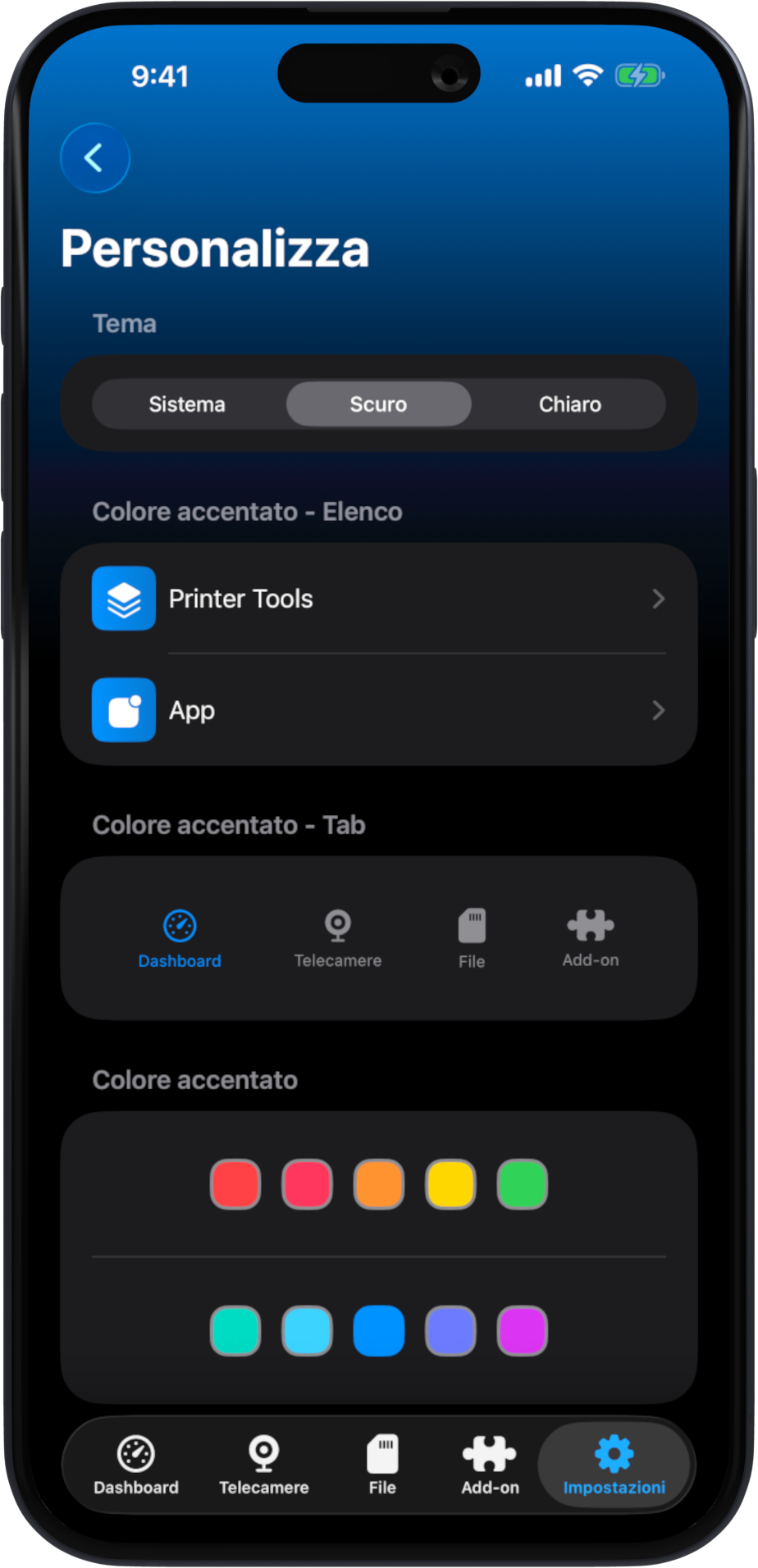Open the Telecamere tab in bottom bar

click(x=263, y=1465)
